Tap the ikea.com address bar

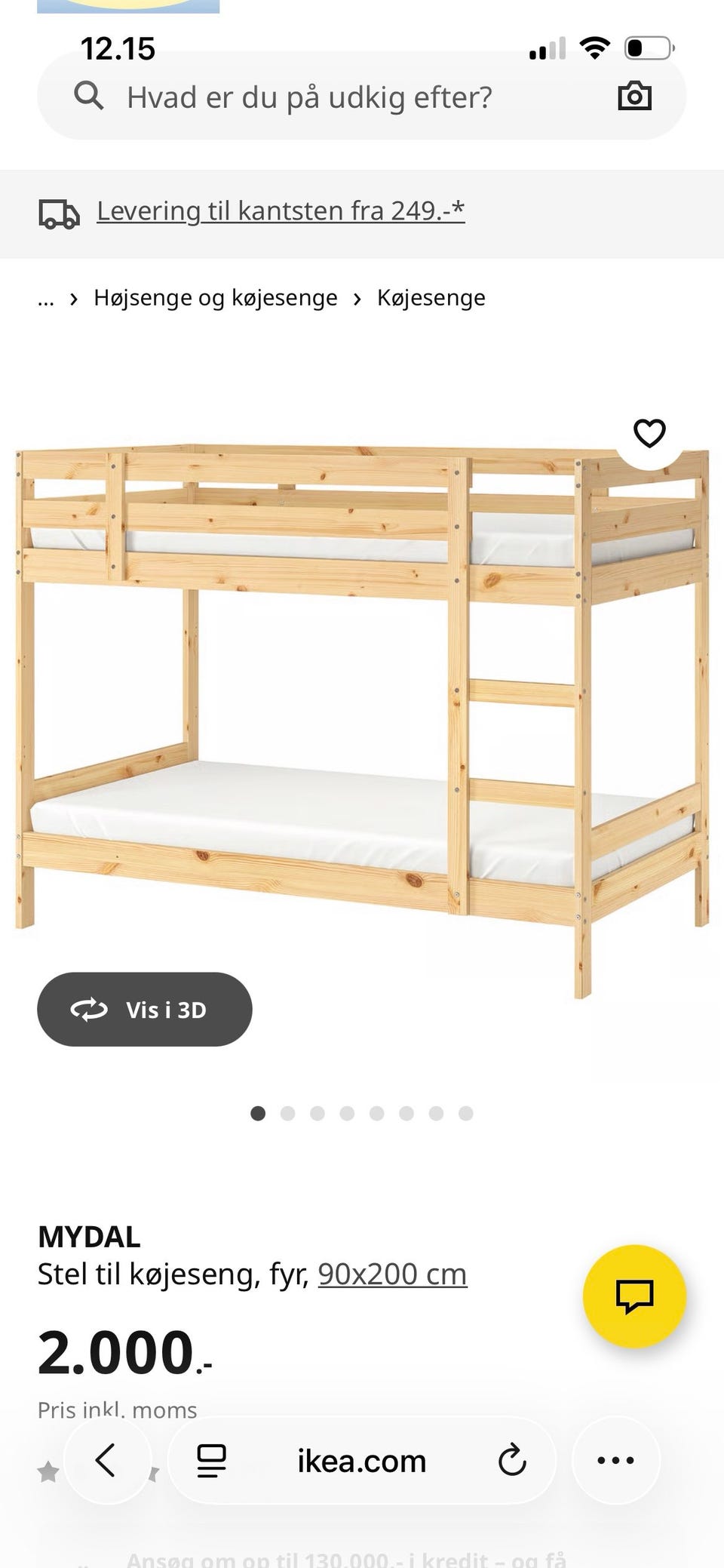[361, 1462]
